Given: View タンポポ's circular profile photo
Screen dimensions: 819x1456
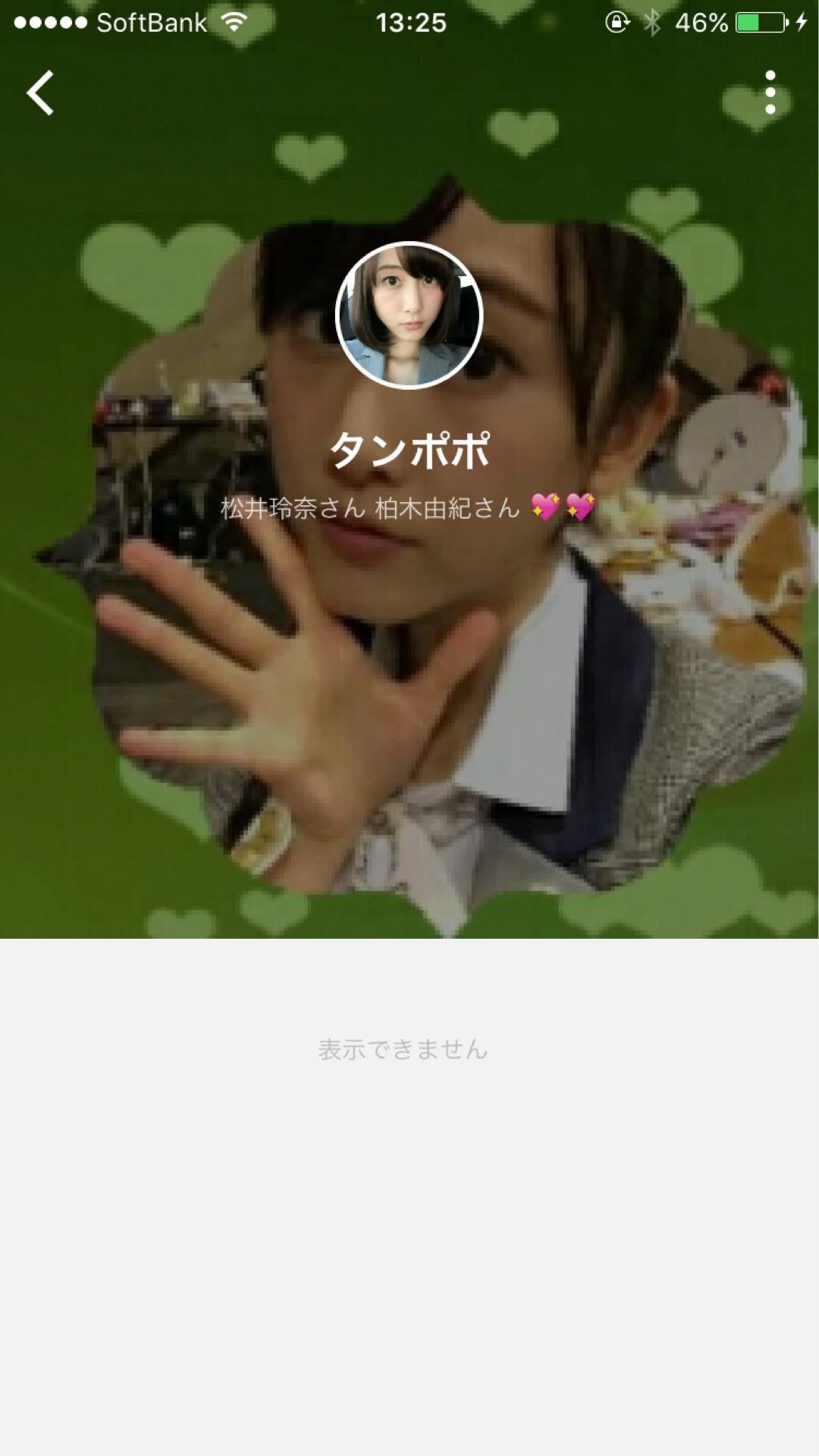Looking at the screenshot, I should point(409,315).
